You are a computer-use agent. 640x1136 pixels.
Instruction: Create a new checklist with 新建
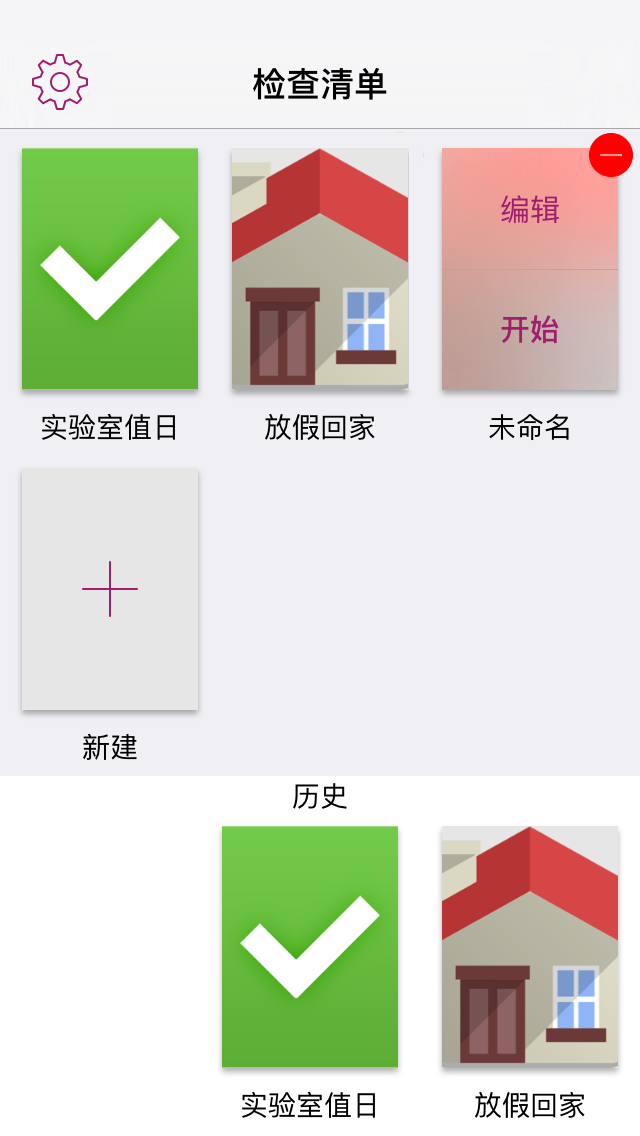[x=110, y=589]
